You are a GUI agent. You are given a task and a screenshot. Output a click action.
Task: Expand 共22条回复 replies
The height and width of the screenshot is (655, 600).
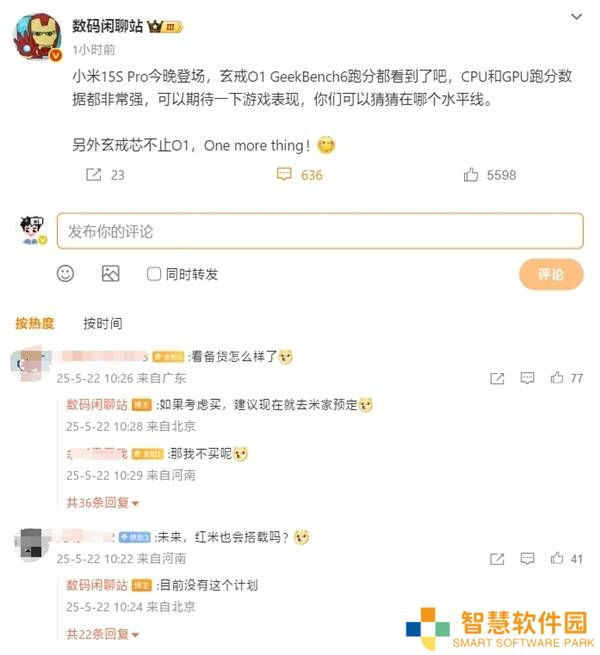pyautogui.click(x=103, y=634)
